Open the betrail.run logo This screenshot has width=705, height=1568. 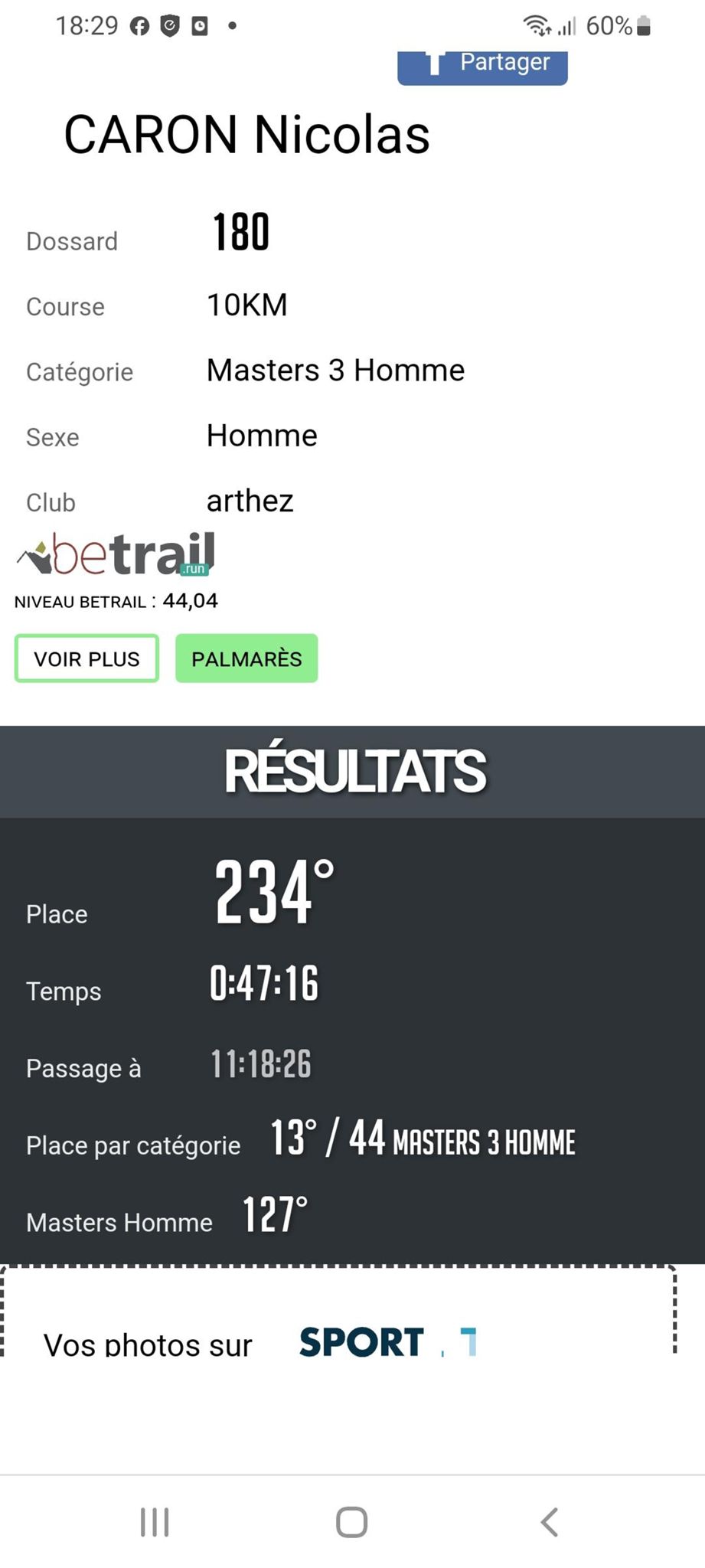[x=115, y=553]
